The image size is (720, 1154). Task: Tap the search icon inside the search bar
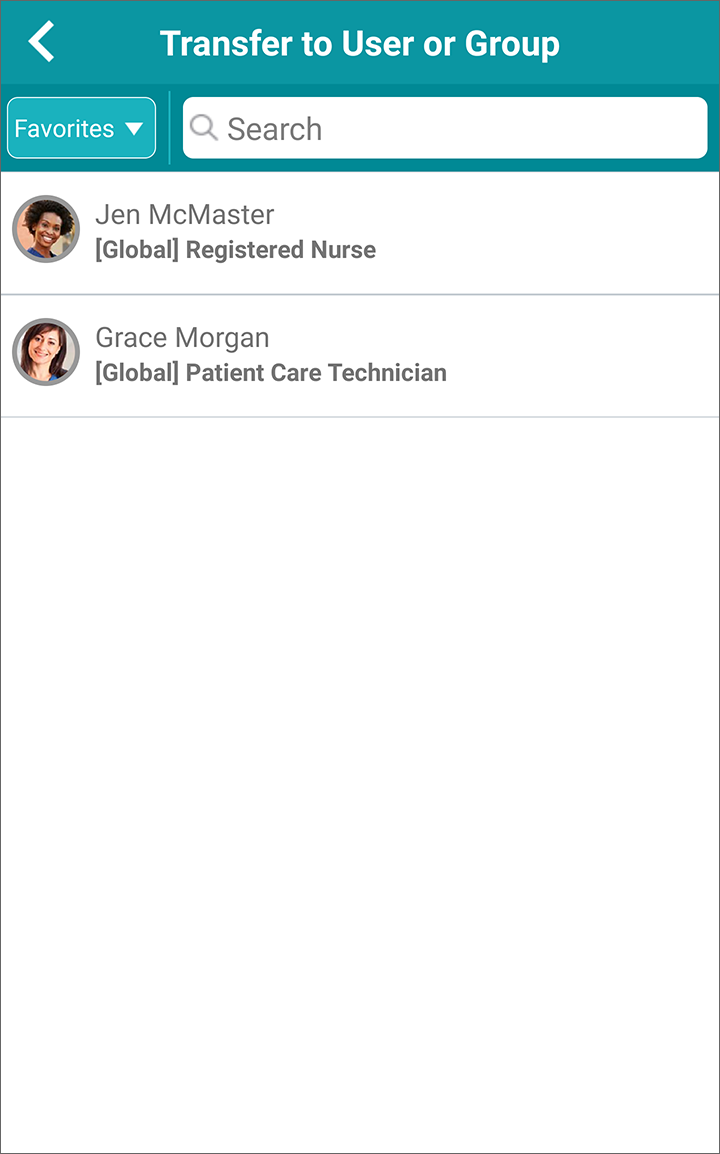(x=204, y=128)
